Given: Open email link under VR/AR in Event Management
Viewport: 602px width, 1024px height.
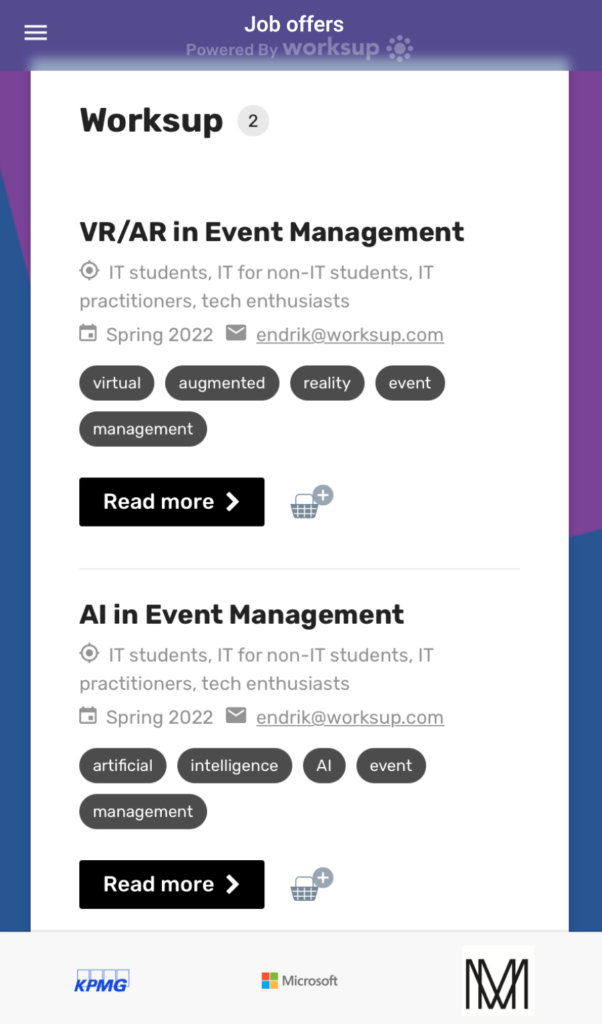Looking at the screenshot, I should pyautogui.click(x=349, y=334).
